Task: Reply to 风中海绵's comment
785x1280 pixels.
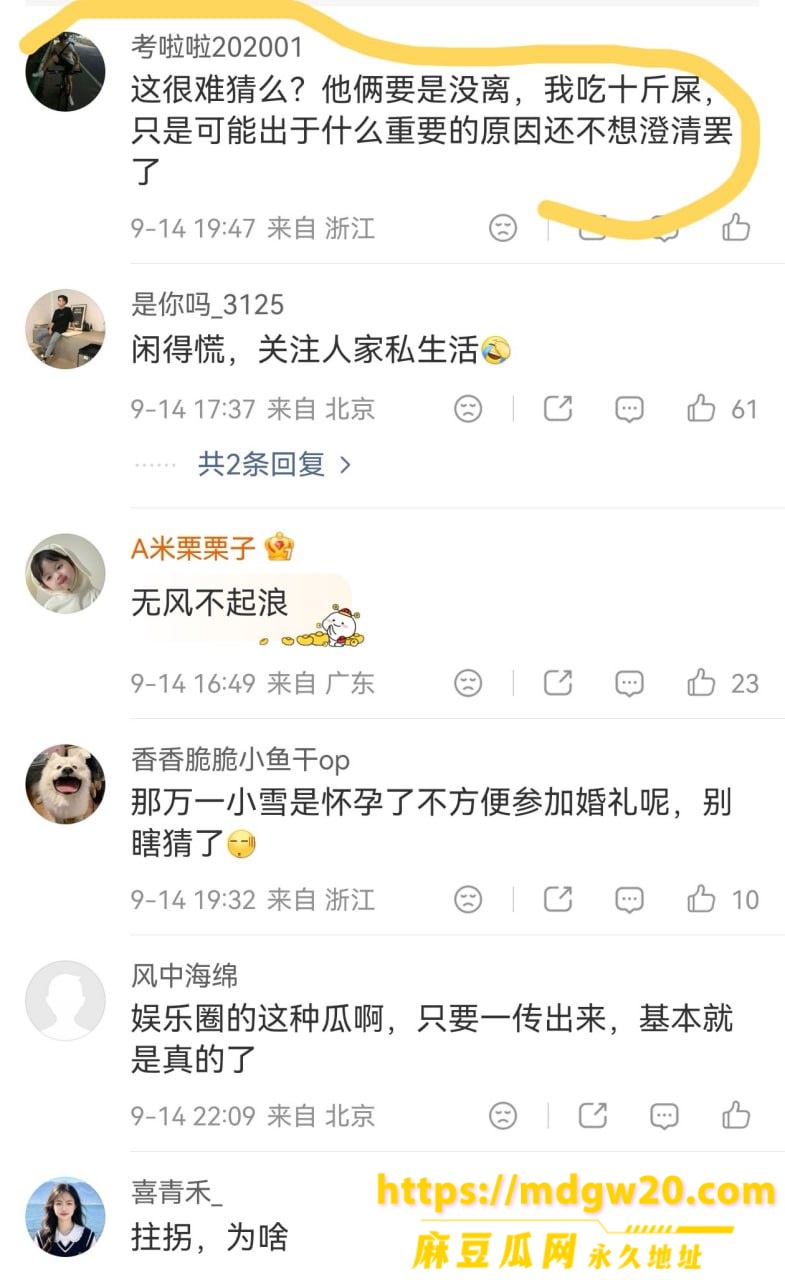Action: click(665, 1115)
